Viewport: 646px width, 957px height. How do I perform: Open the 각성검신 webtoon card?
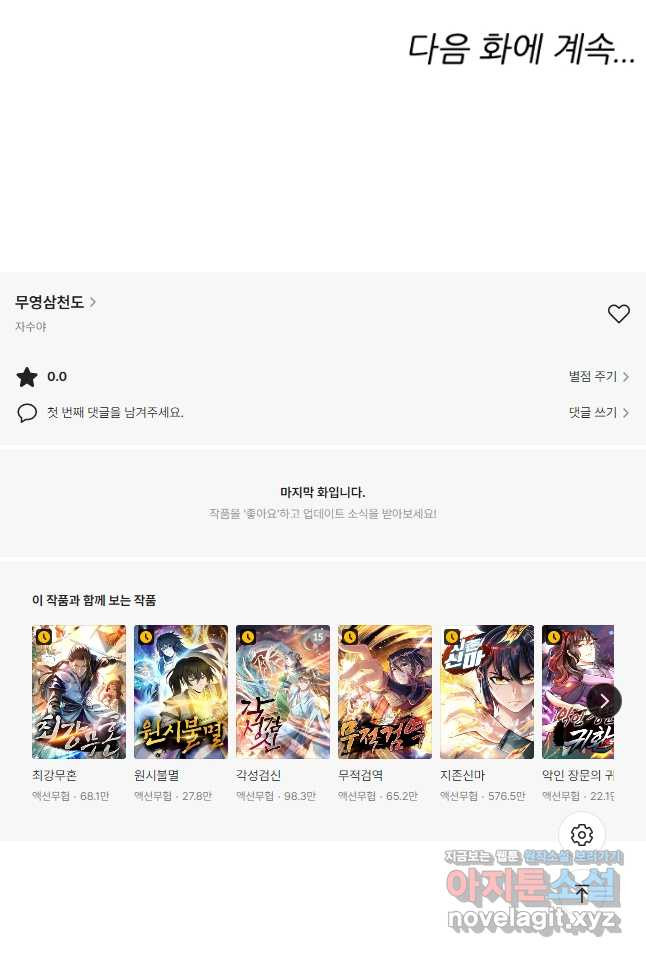pyautogui.click(x=283, y=692)
